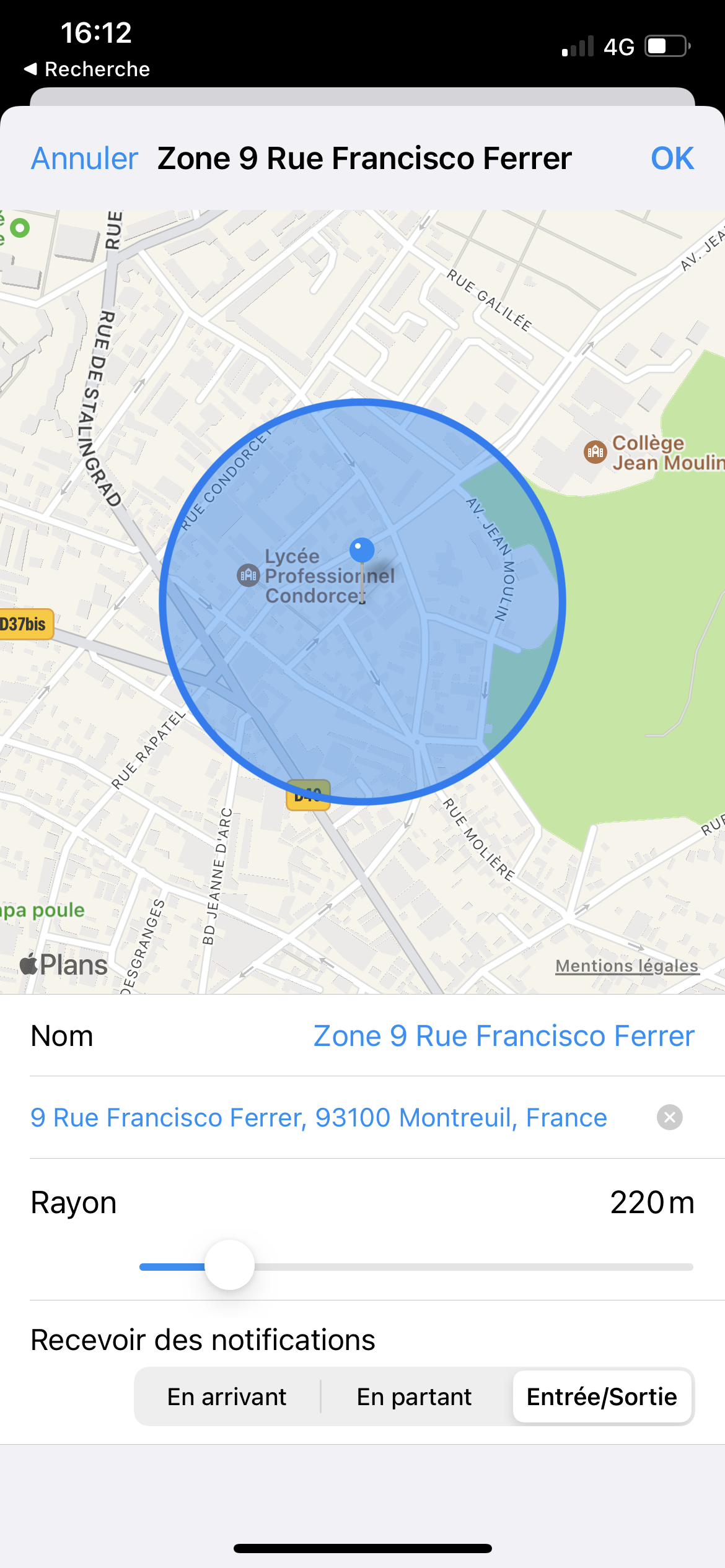Tap Annuler to cancel zone editing
The width and height of the screenshot is (725, 1568).
point(84,159)
